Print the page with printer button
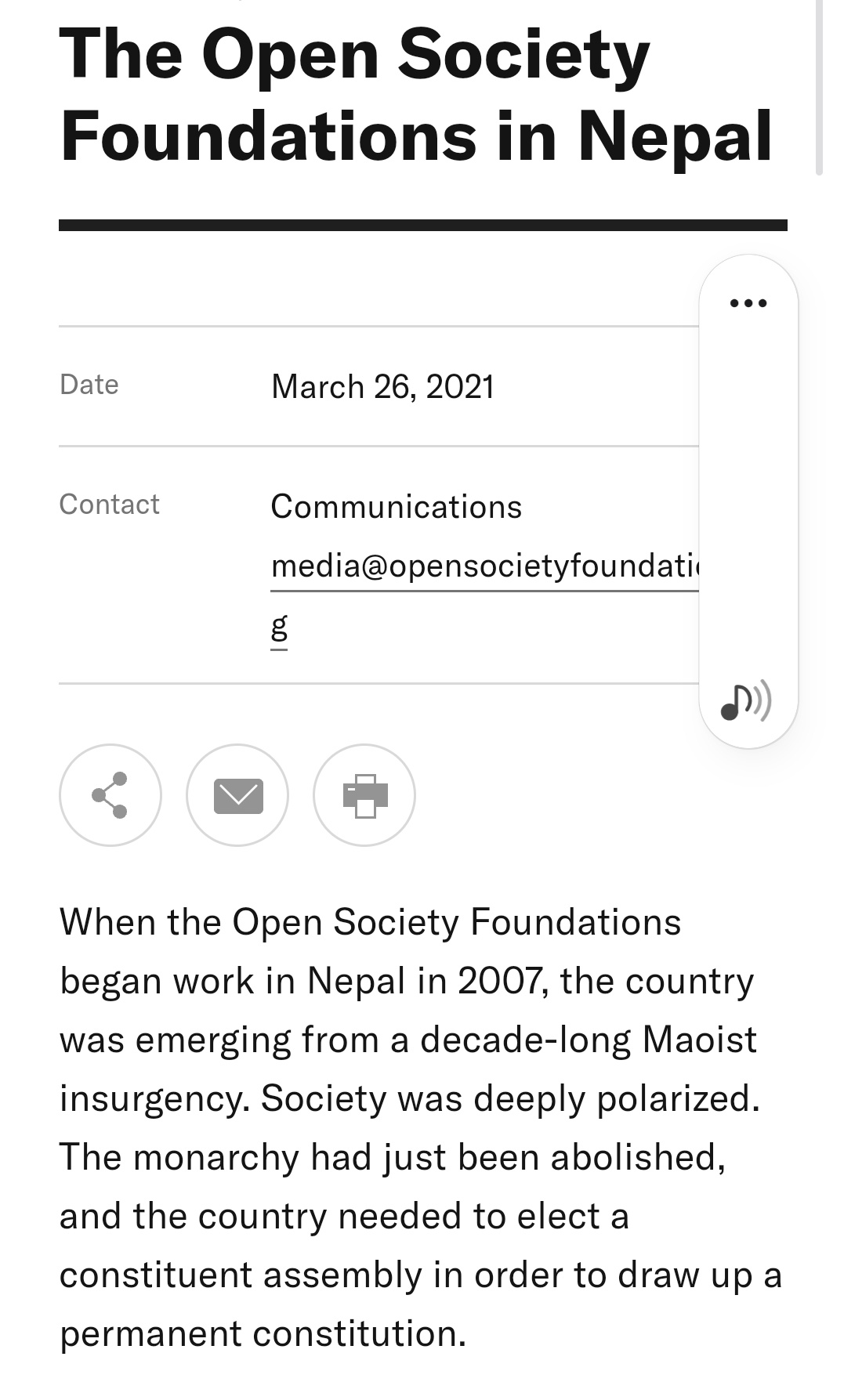The width and height of the screenshot is (844, 1400). 364,795
